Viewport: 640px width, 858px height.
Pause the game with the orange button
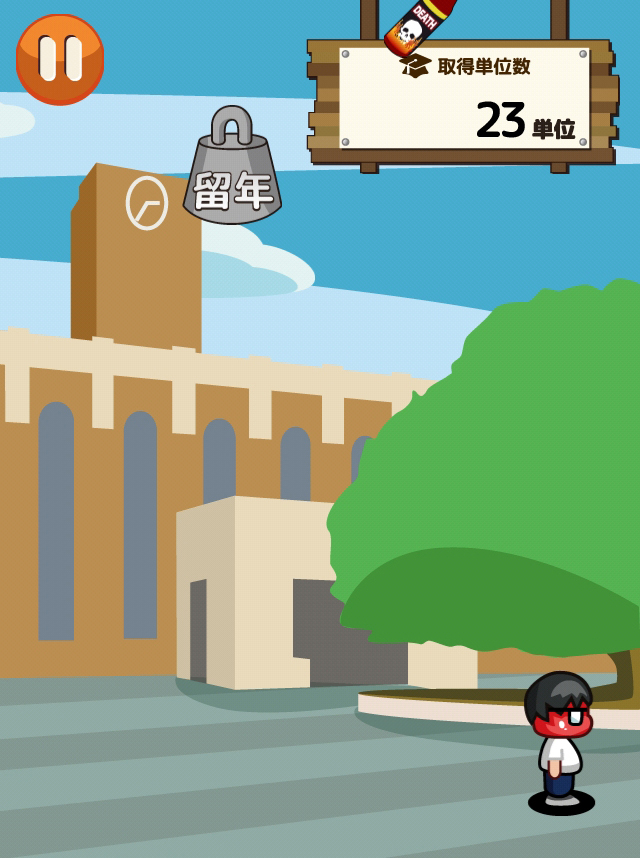click(x=60, y=59)
